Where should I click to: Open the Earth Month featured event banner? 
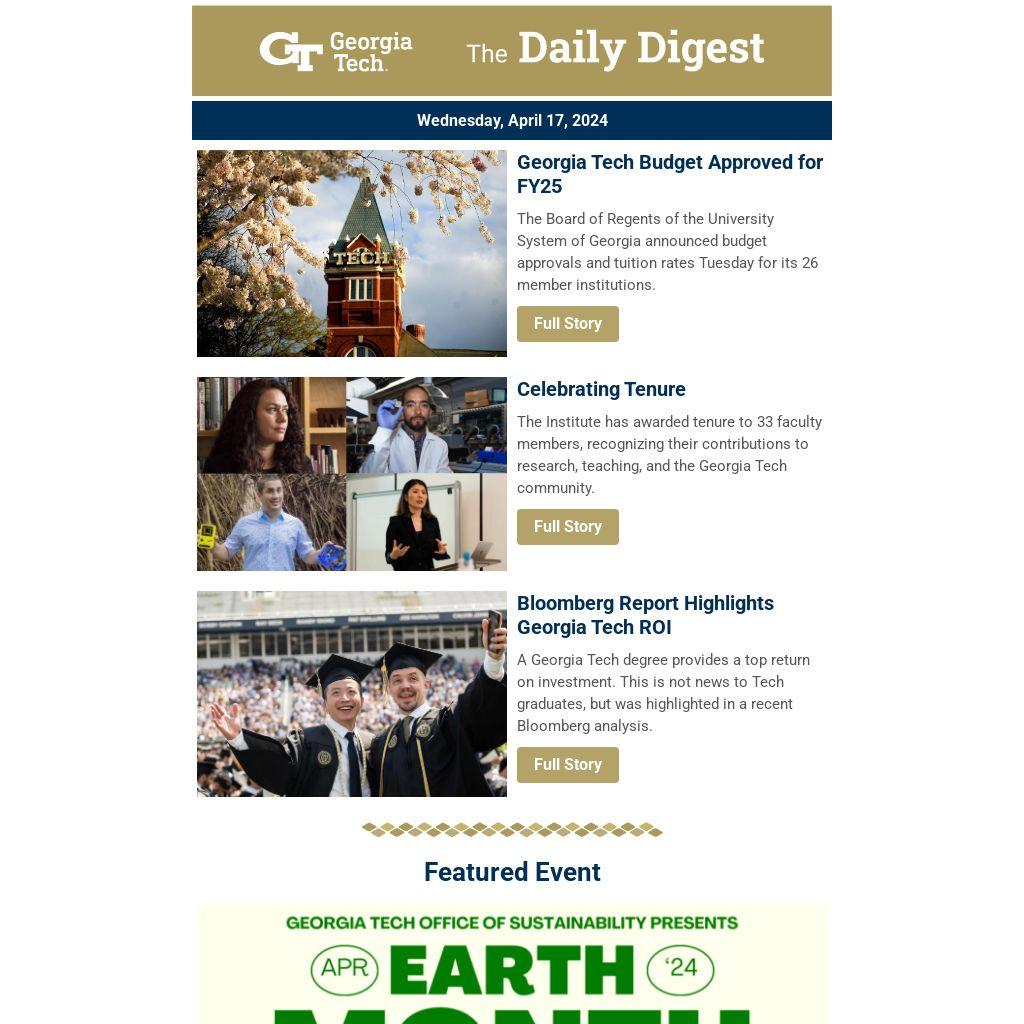point(512,964)
